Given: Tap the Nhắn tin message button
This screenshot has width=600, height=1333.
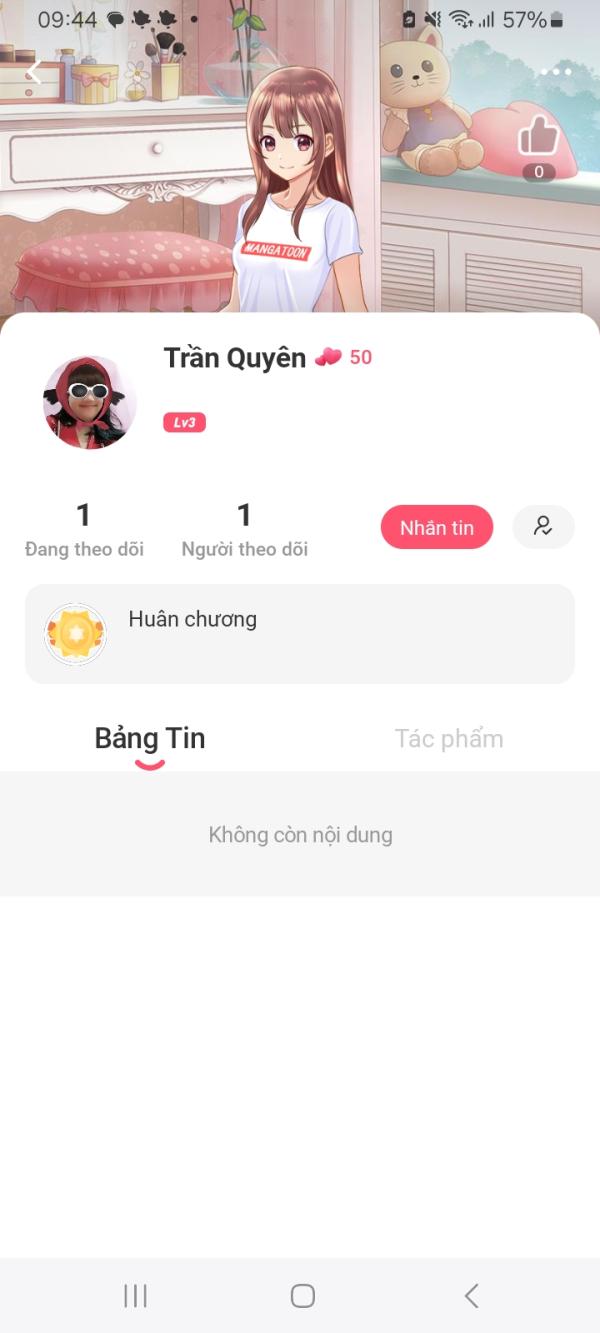Looking at the screenshot, I should click(x=437, y=527).
